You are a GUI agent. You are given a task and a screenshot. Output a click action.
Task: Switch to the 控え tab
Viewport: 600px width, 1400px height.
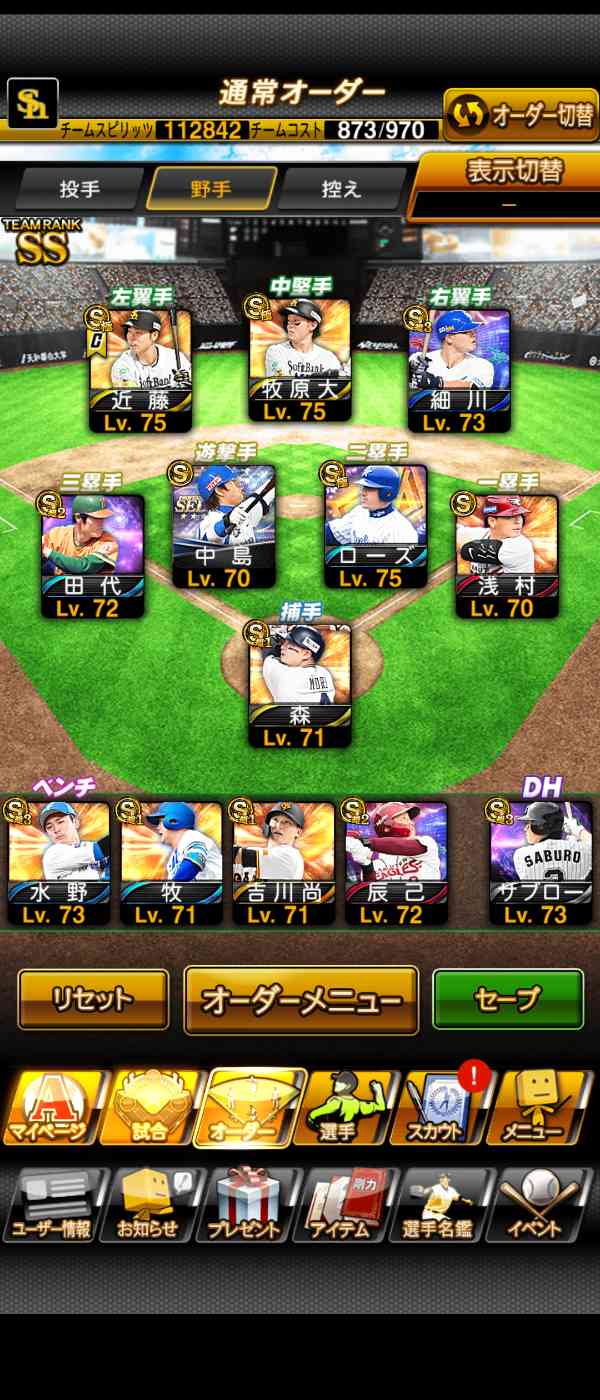pos(340,188)
